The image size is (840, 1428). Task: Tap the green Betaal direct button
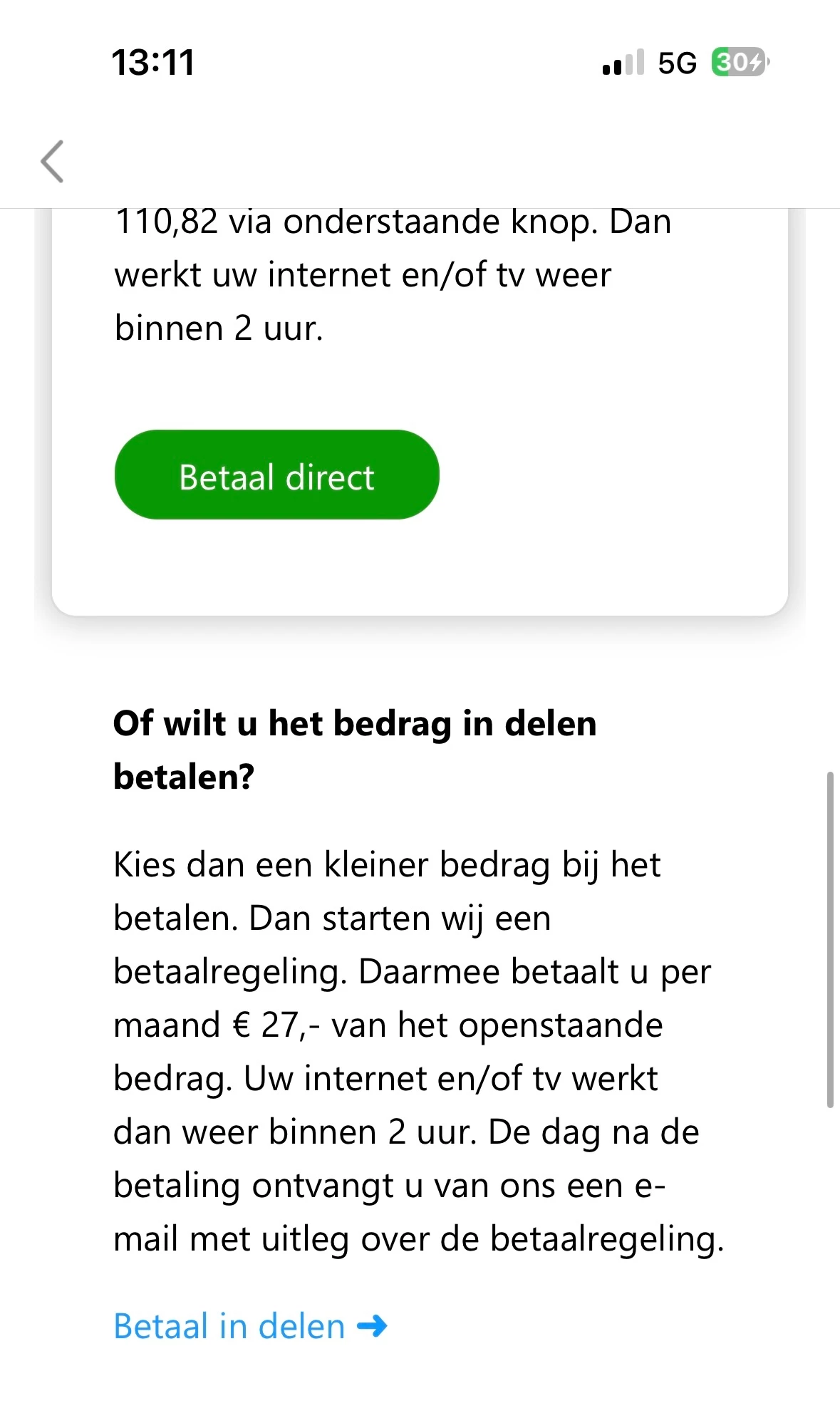tap(276, 475)
